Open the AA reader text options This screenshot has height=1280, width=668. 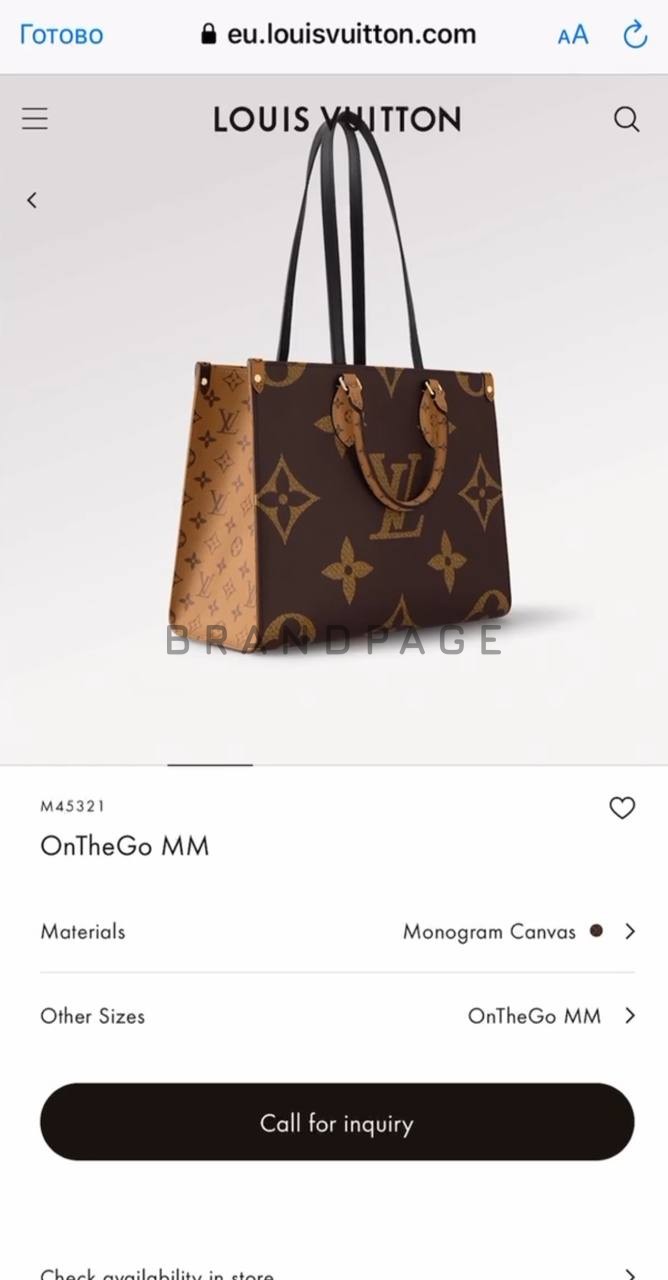coord(573,36)
